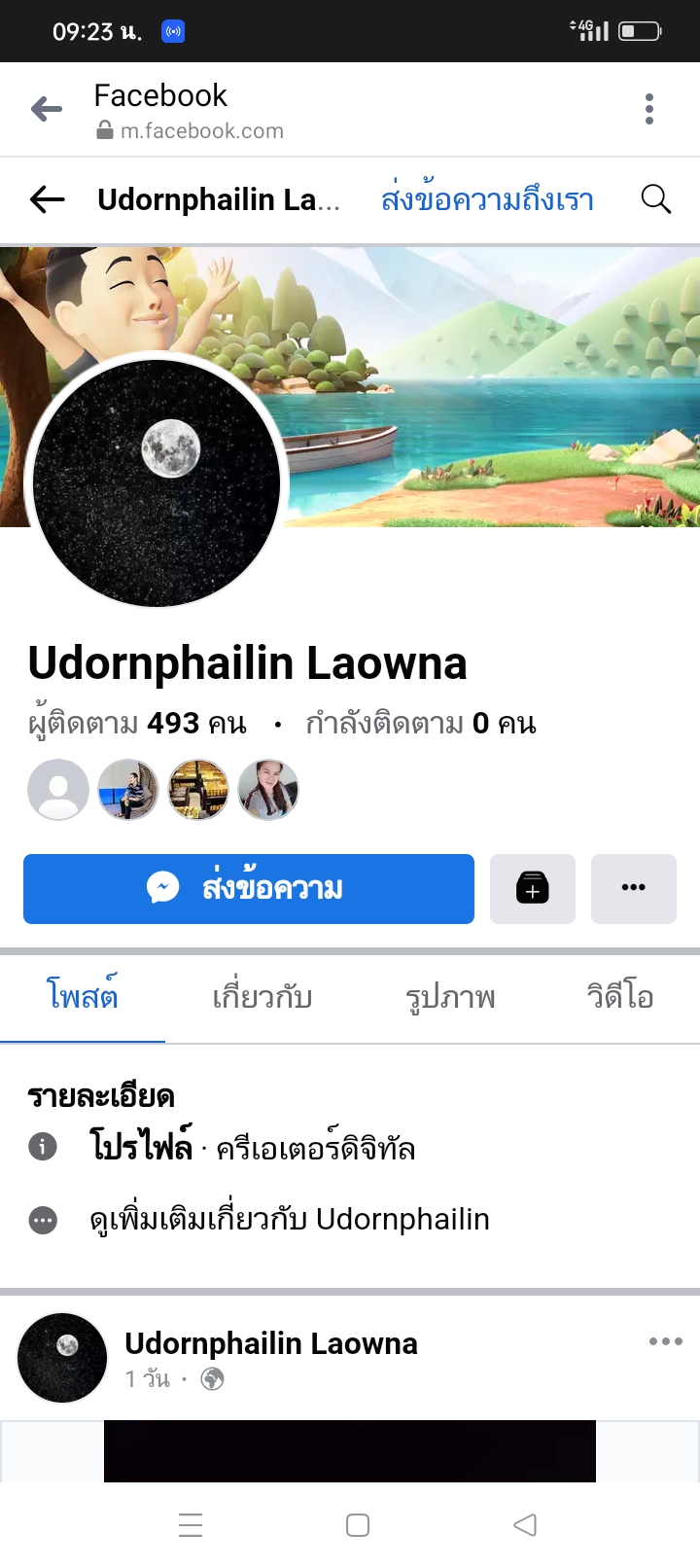
Task: Open the post options three dots
Action: pyautogui.click(x=665, y=1341)
